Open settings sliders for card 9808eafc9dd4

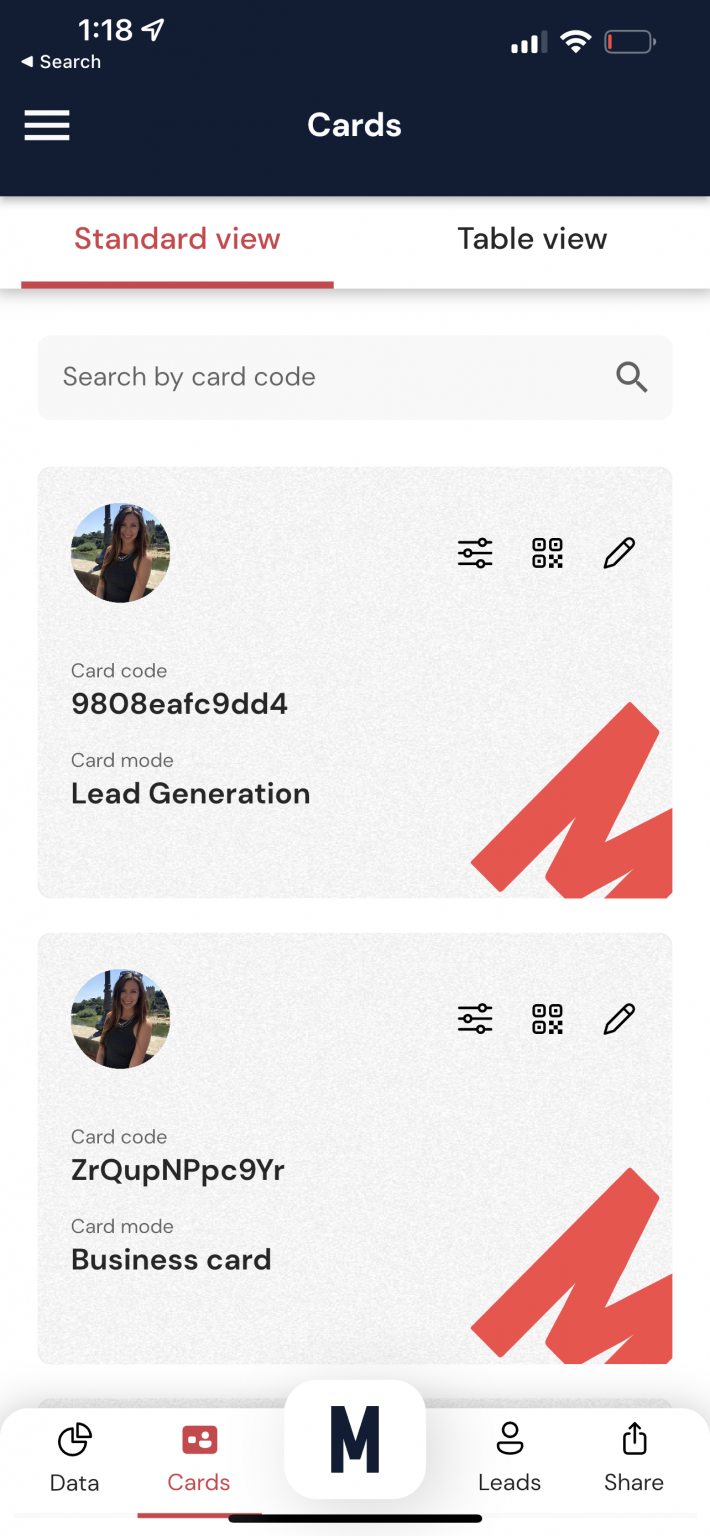(475, 553)
